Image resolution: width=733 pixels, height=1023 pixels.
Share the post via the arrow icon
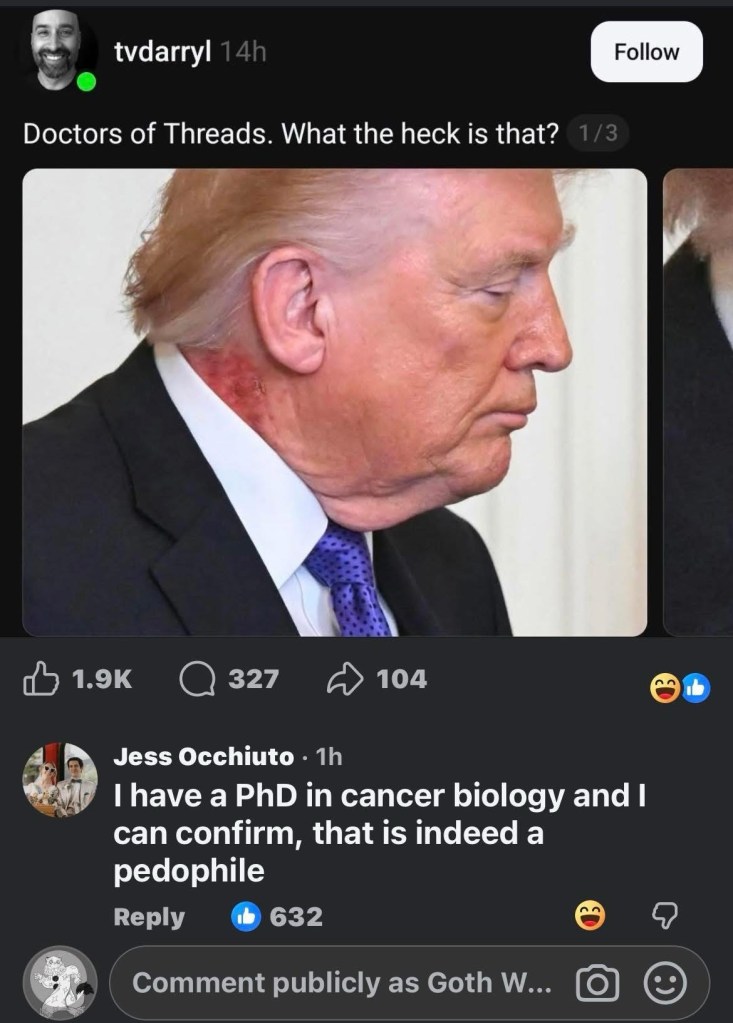click(341, 680)
